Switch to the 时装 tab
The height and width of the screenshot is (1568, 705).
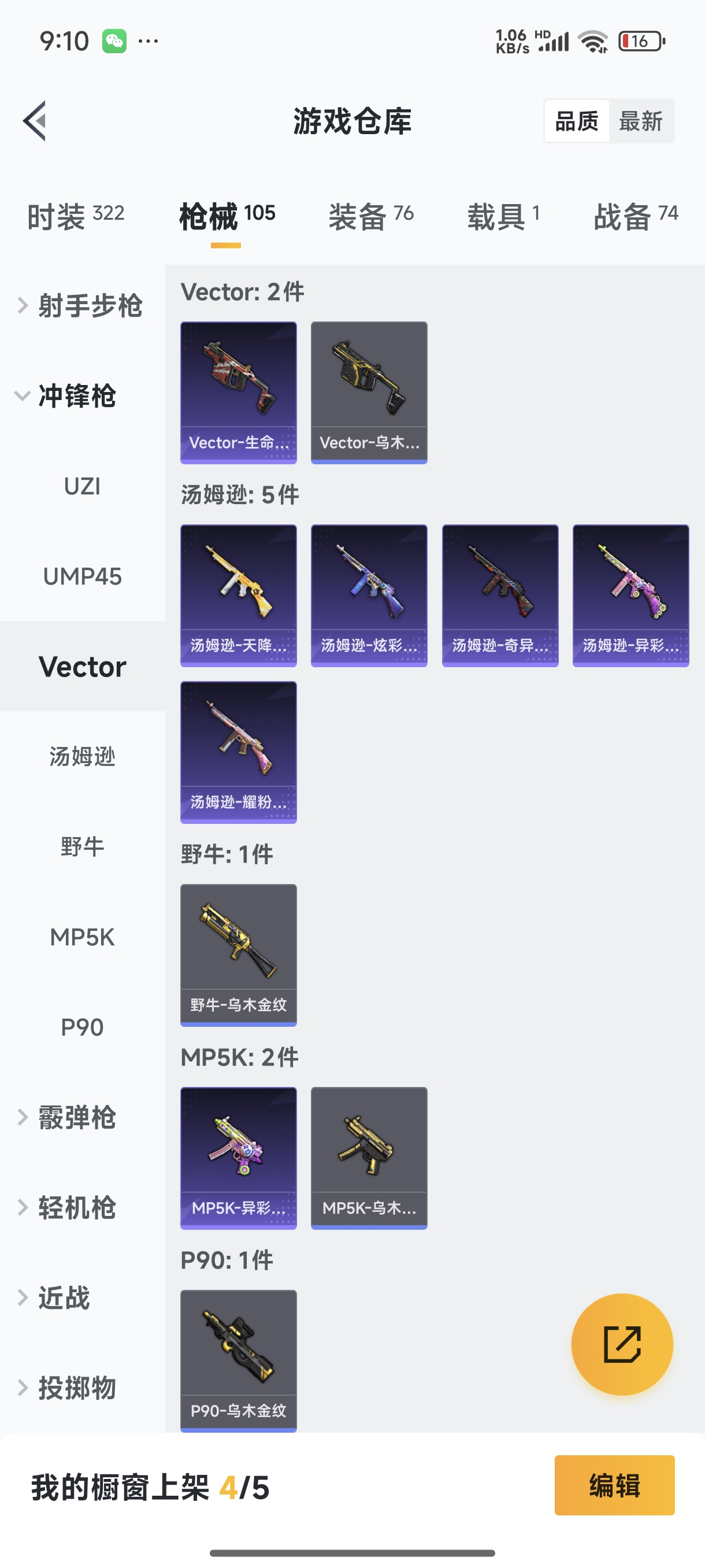click(76, 216)
